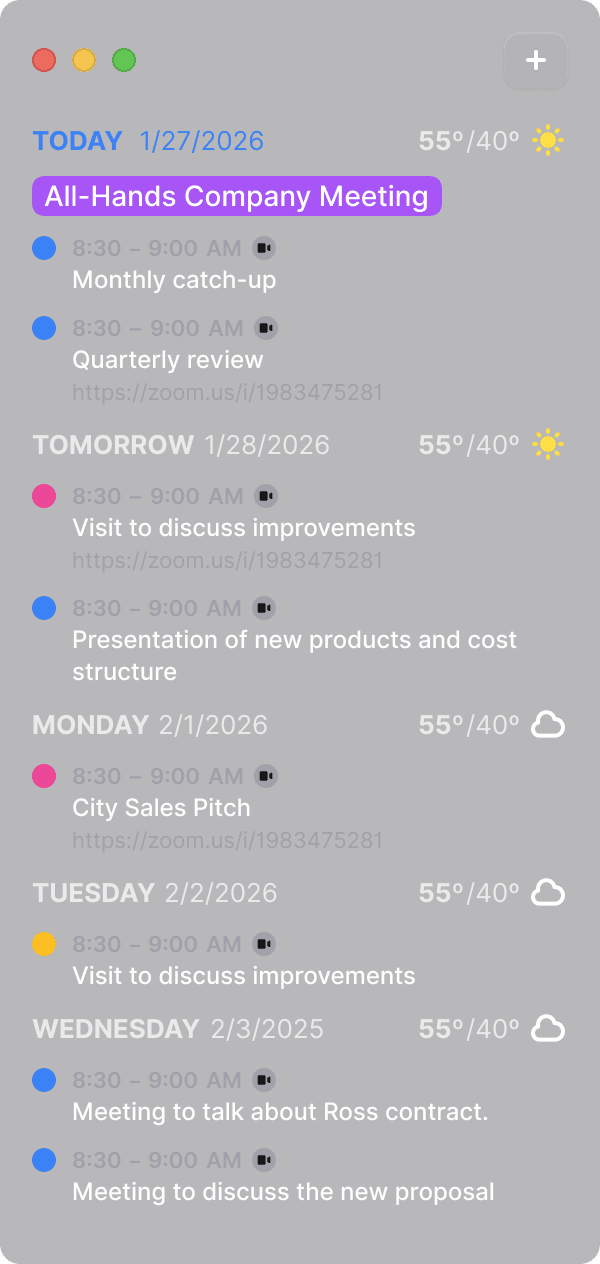The height and width of the screenshot is (1264, 600).
Task: Minimize the window with the yellow button
Action: coord(84,60)
